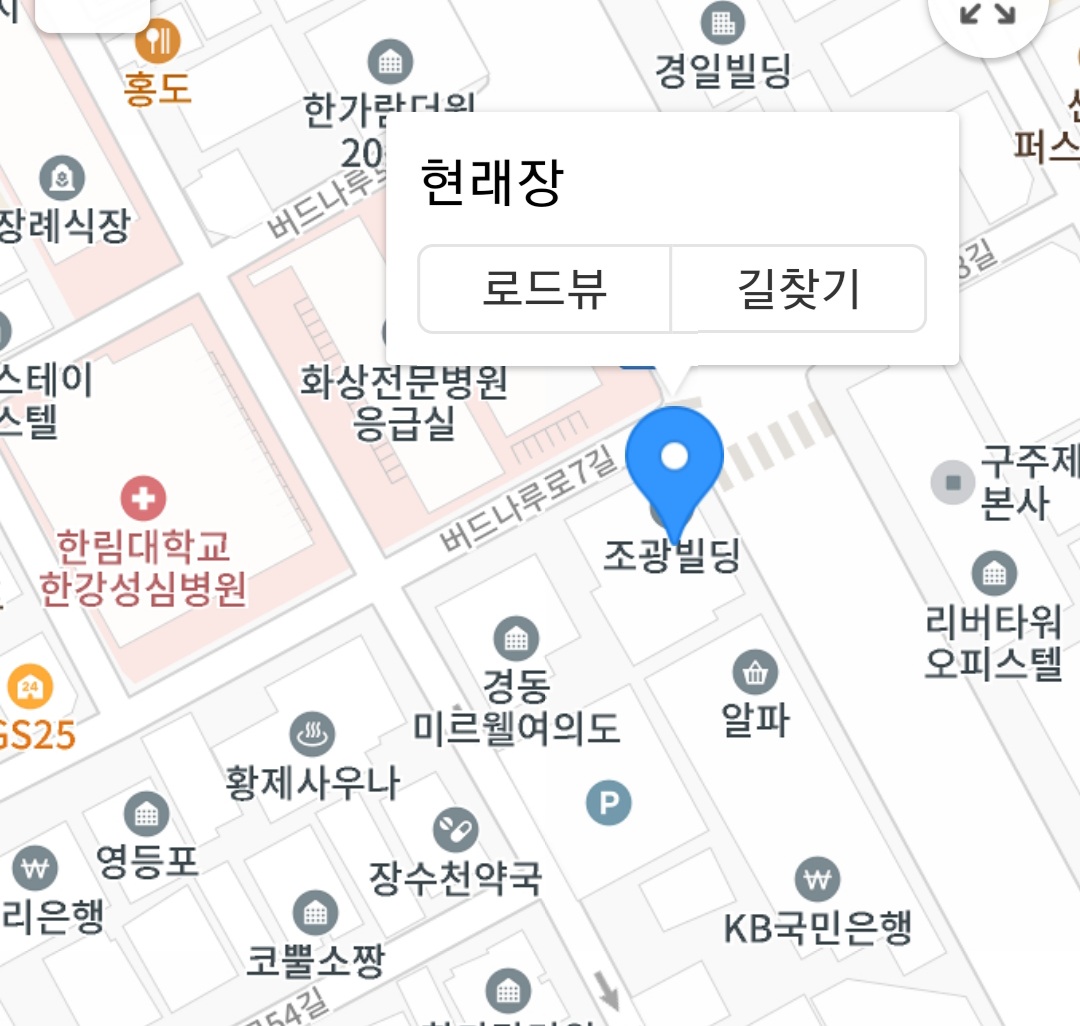Open the 경동 미르웰여의도 building marker
Viewport: 1080px width, 1026px height.
point(516,638)
